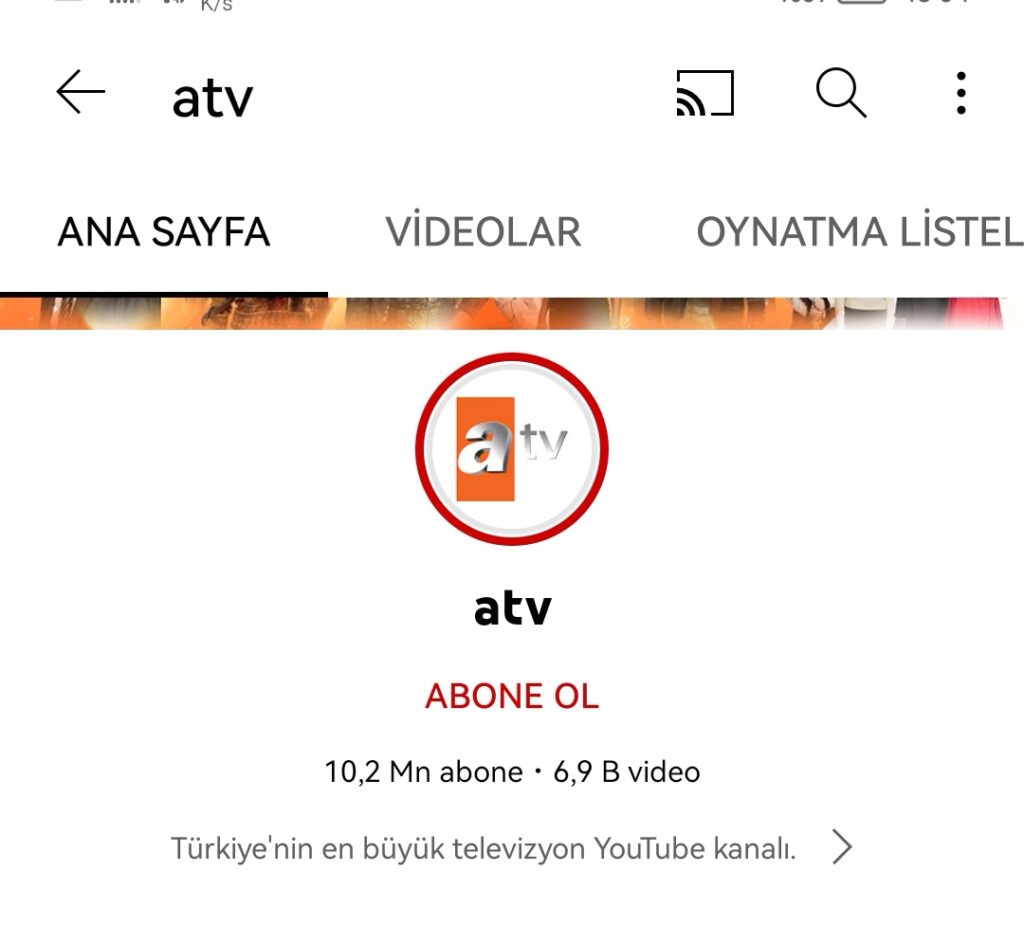This screenshot has height=925, width=1024.
Task: Select the ANA SAYFA tab
Action: click(x=164, y=232)
